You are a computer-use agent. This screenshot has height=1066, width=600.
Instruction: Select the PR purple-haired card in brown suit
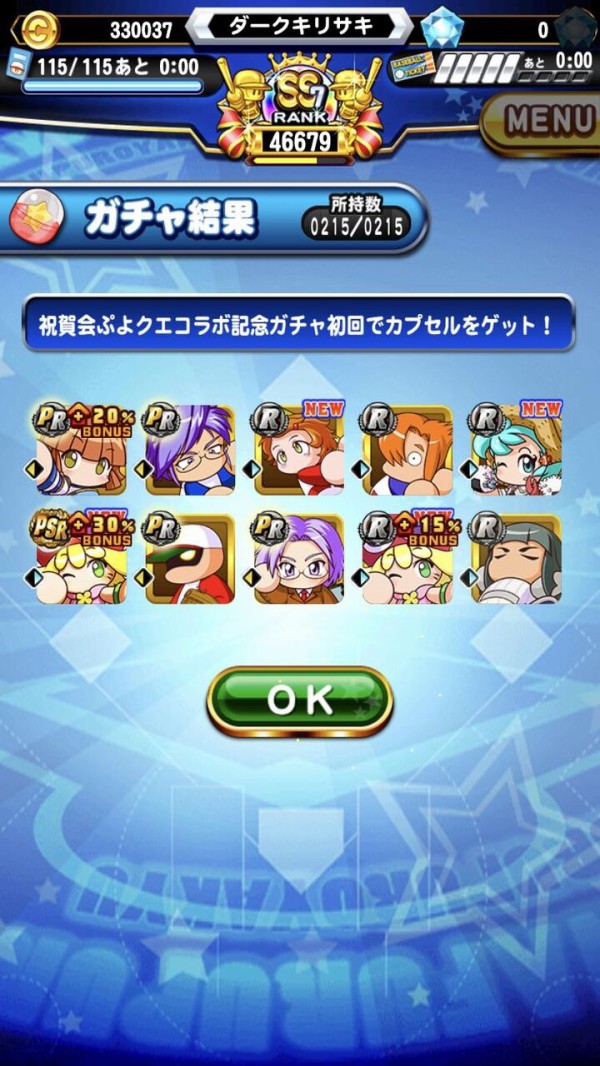(x=298, y=560)
